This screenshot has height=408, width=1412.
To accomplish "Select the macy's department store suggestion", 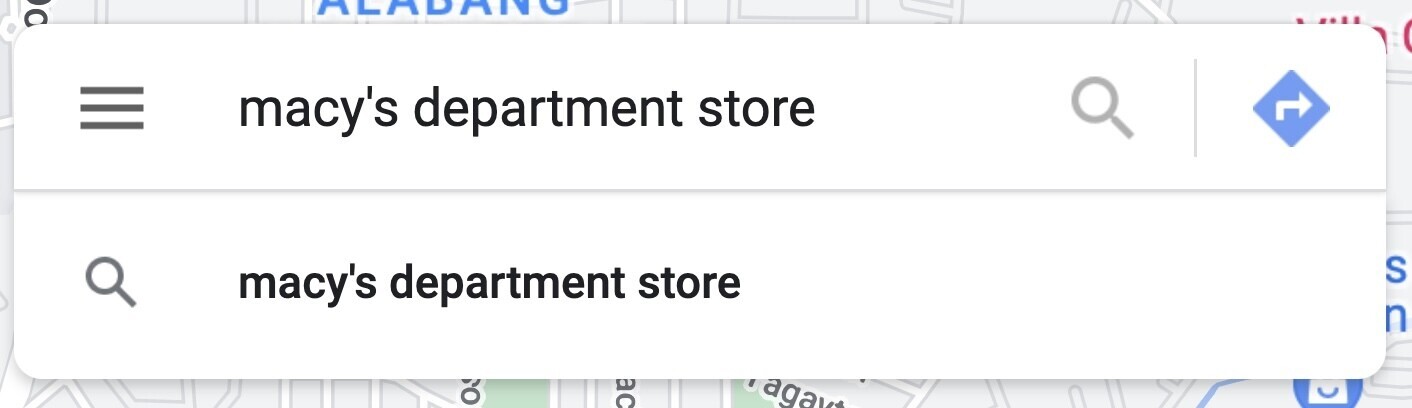I will pyautogui.click(x=489, y=283).
